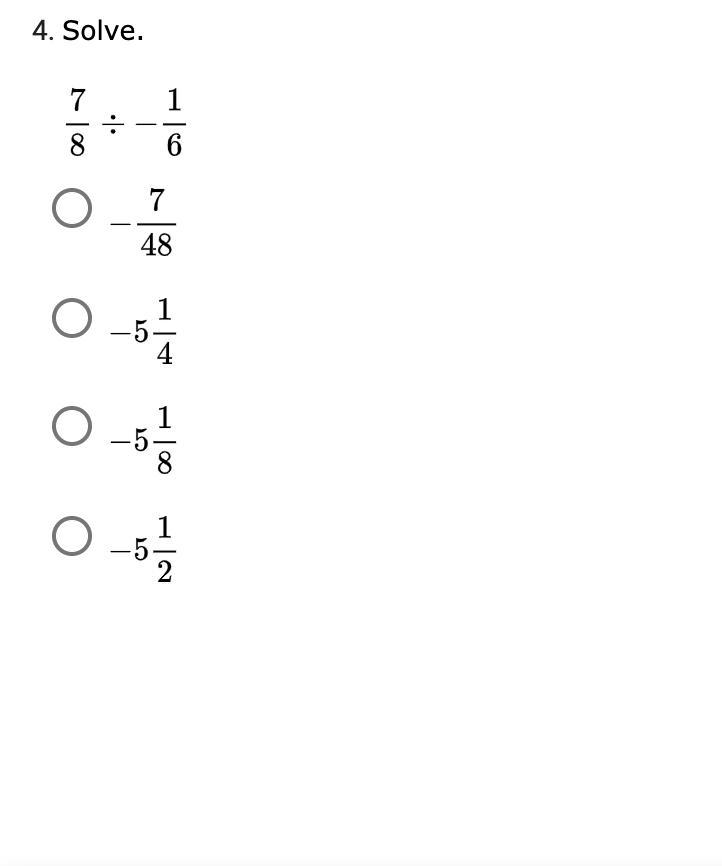This screenshot has height=866, width=722.
Task: Select the answer −7/48
Action: click(72, 209)
